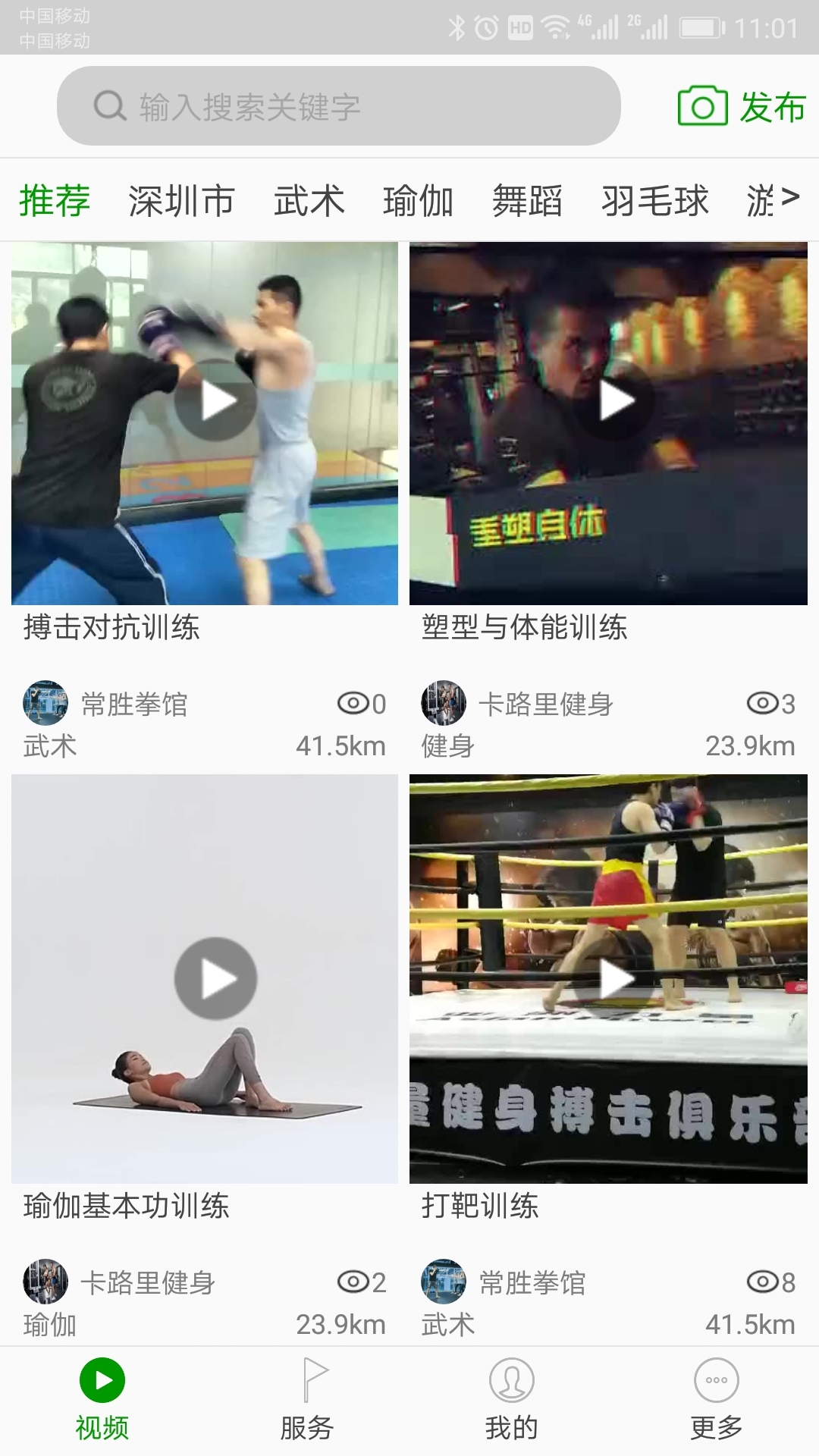Screen dimensions: 819x1456
Task: Select the 推荐 category tab
Action: [x=55, y=201]
